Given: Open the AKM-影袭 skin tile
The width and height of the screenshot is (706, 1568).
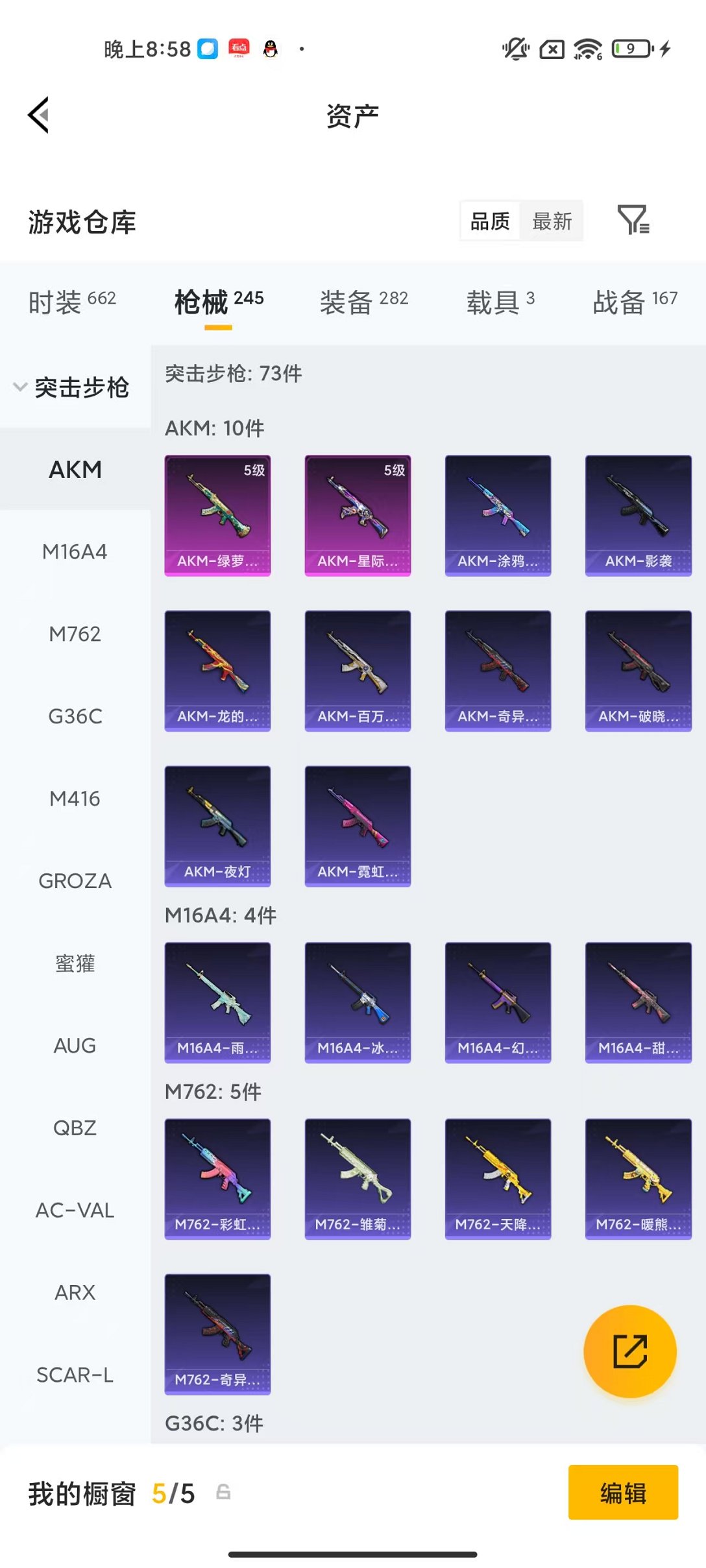Looking at the screenshot, I should (x=638, y=515).
